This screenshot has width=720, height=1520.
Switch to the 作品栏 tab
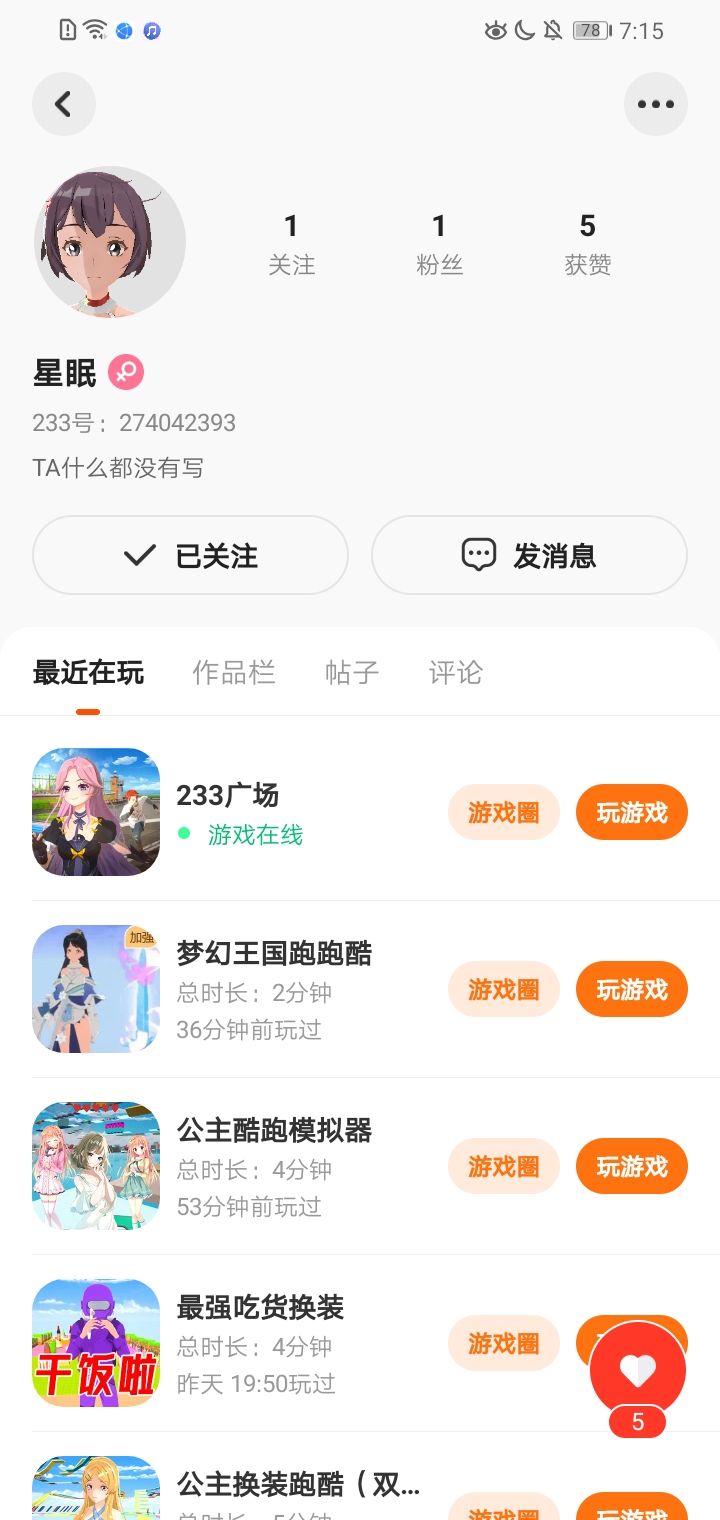coord(233,672)
